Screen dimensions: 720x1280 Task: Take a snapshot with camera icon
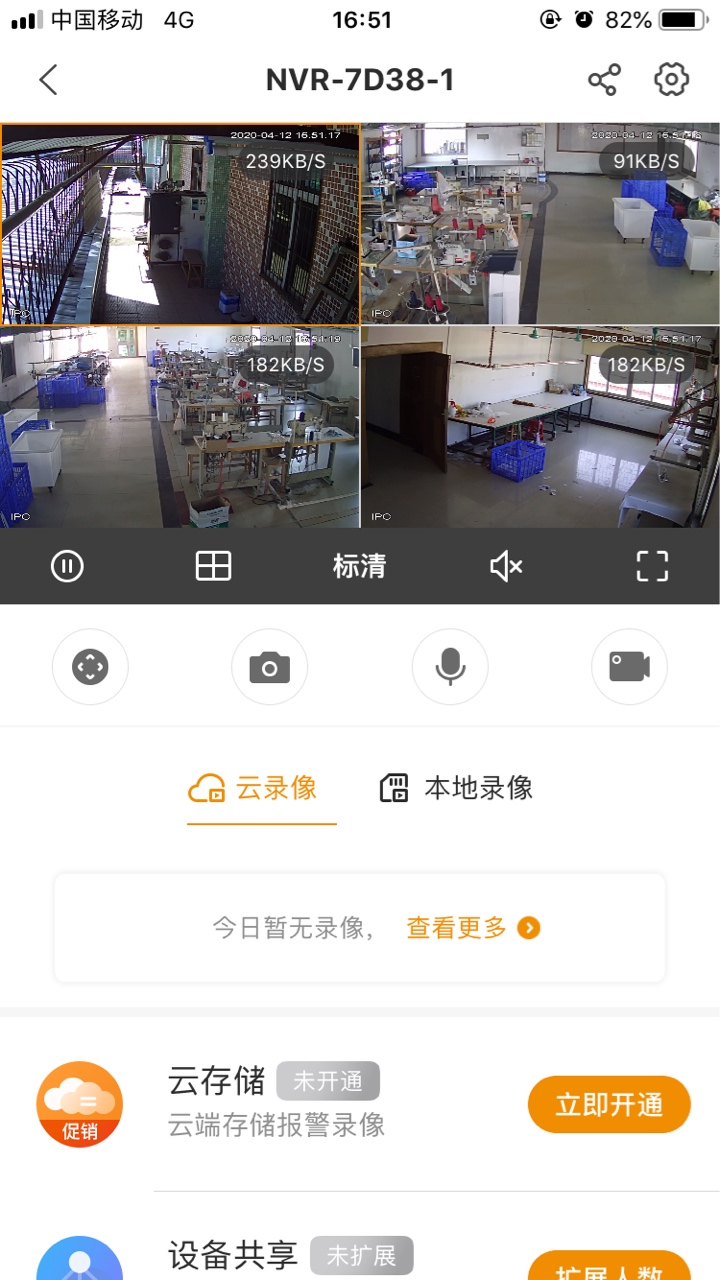point(270,667)
